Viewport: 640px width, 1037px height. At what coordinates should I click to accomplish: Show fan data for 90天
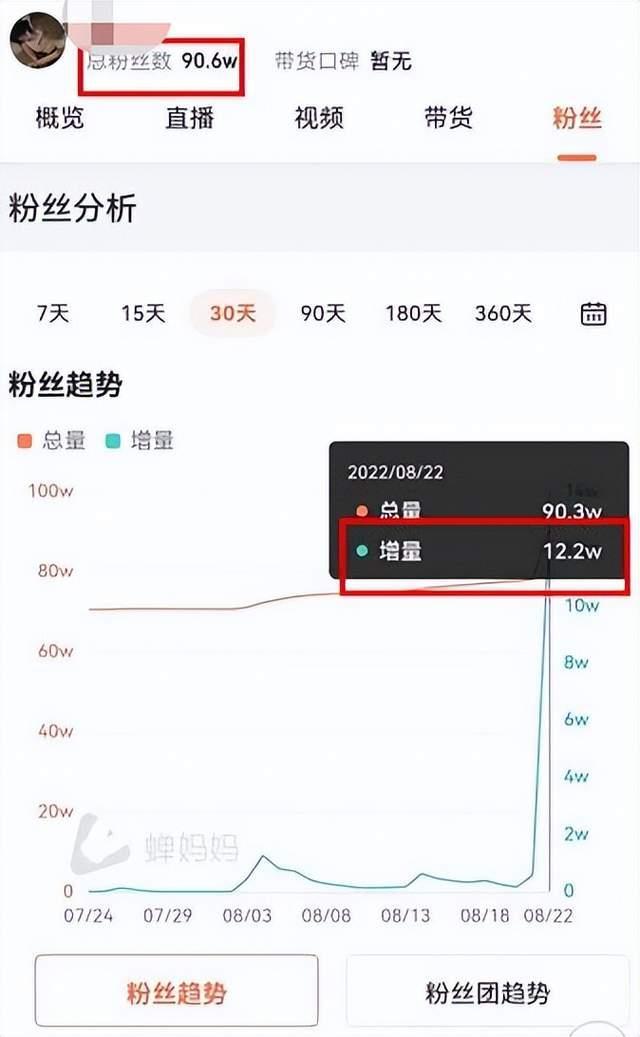point(323,313)
